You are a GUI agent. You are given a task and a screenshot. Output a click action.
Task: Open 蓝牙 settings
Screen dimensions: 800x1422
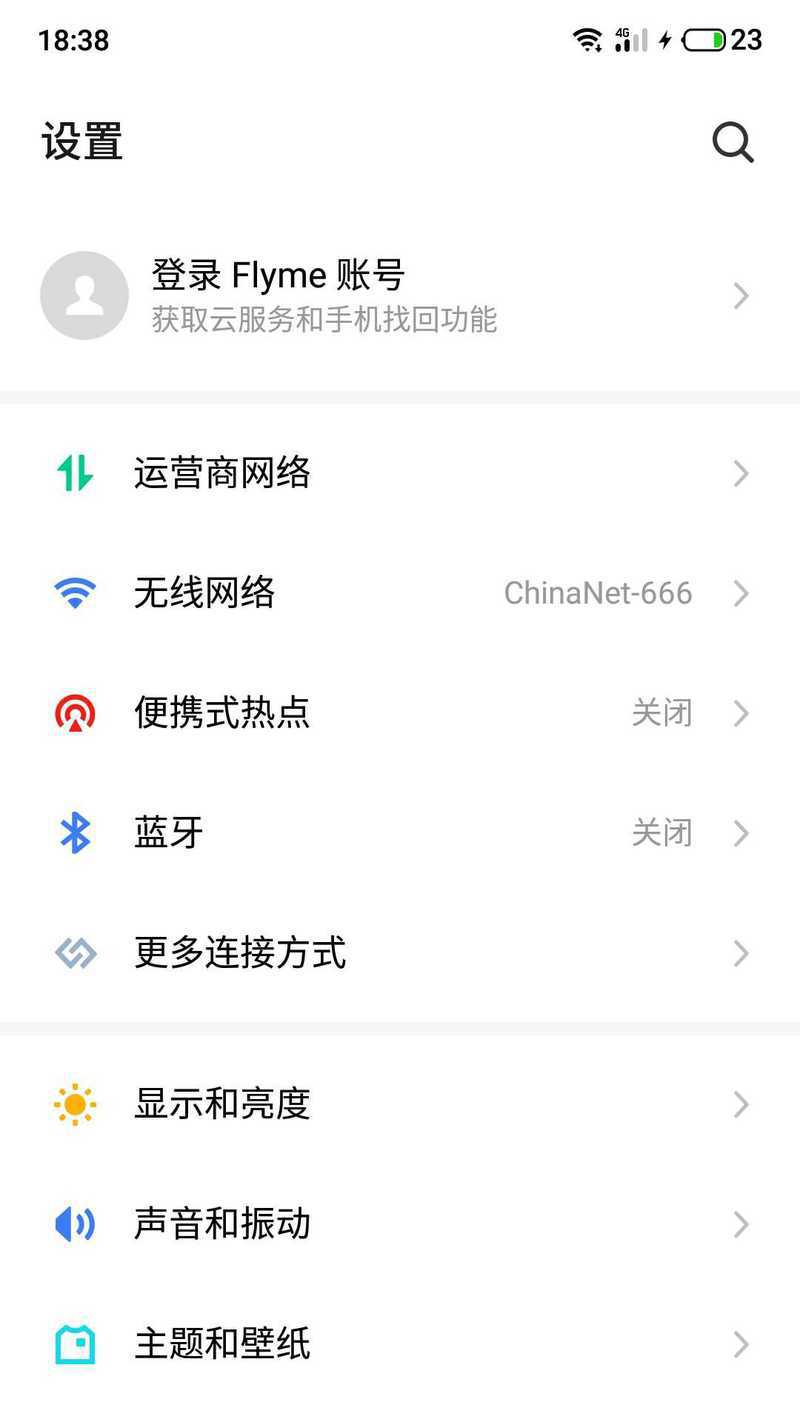[x=400, y=833]
